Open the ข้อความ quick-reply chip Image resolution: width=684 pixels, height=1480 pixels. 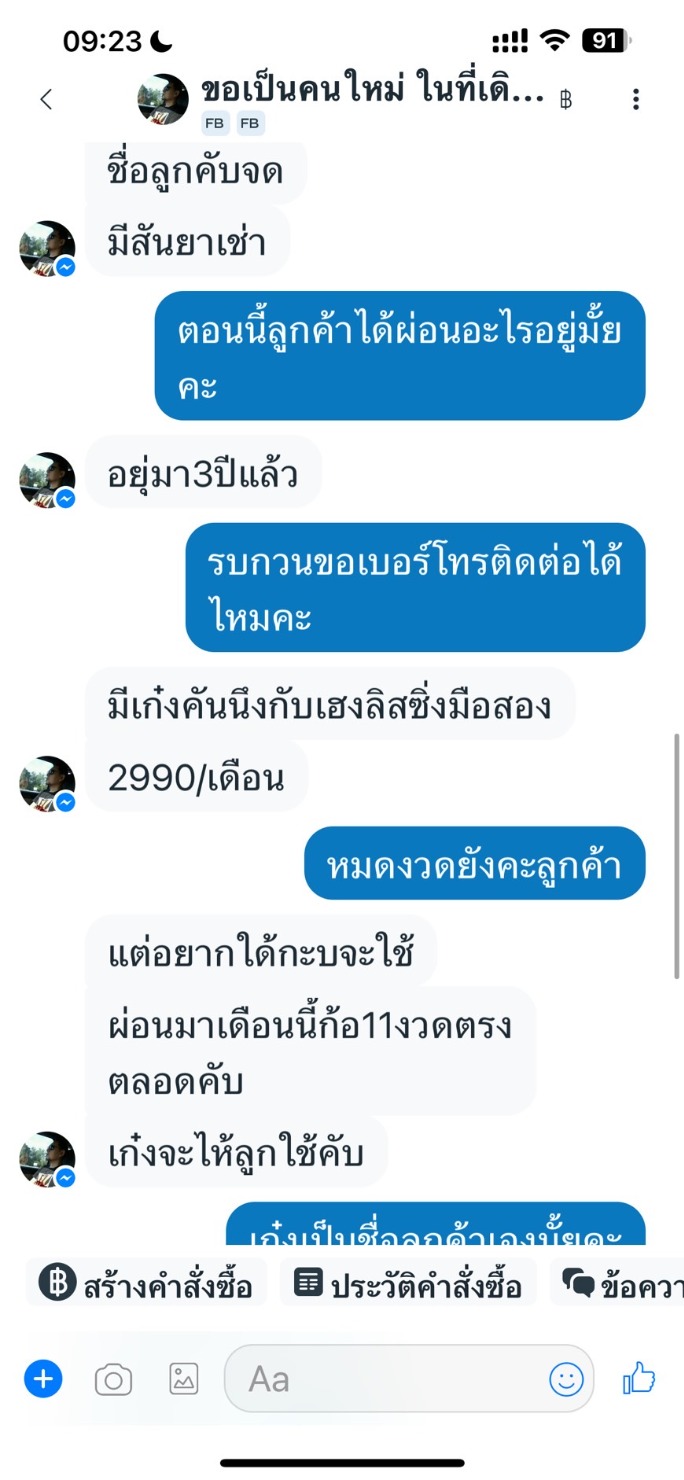618,1284
